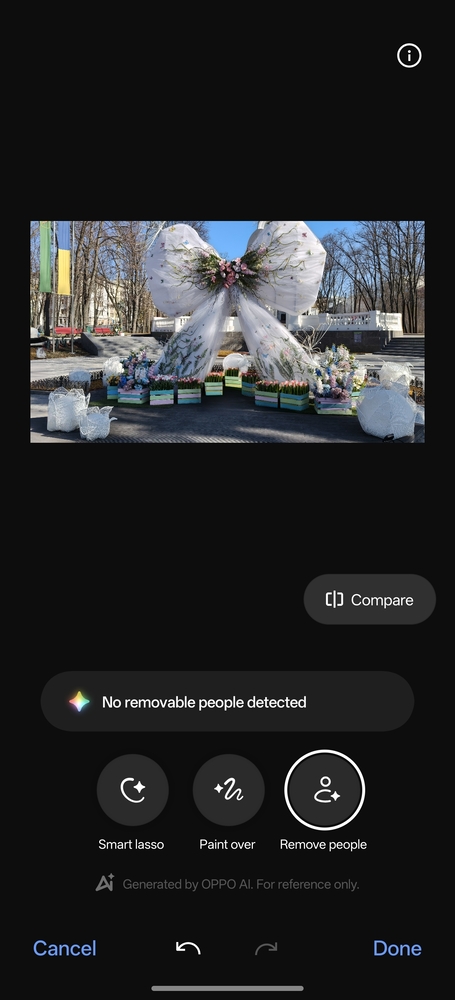Viewport: 455px width, 1000px height.
Task: Select the Smart lasso tool
Action: [132, 790]
